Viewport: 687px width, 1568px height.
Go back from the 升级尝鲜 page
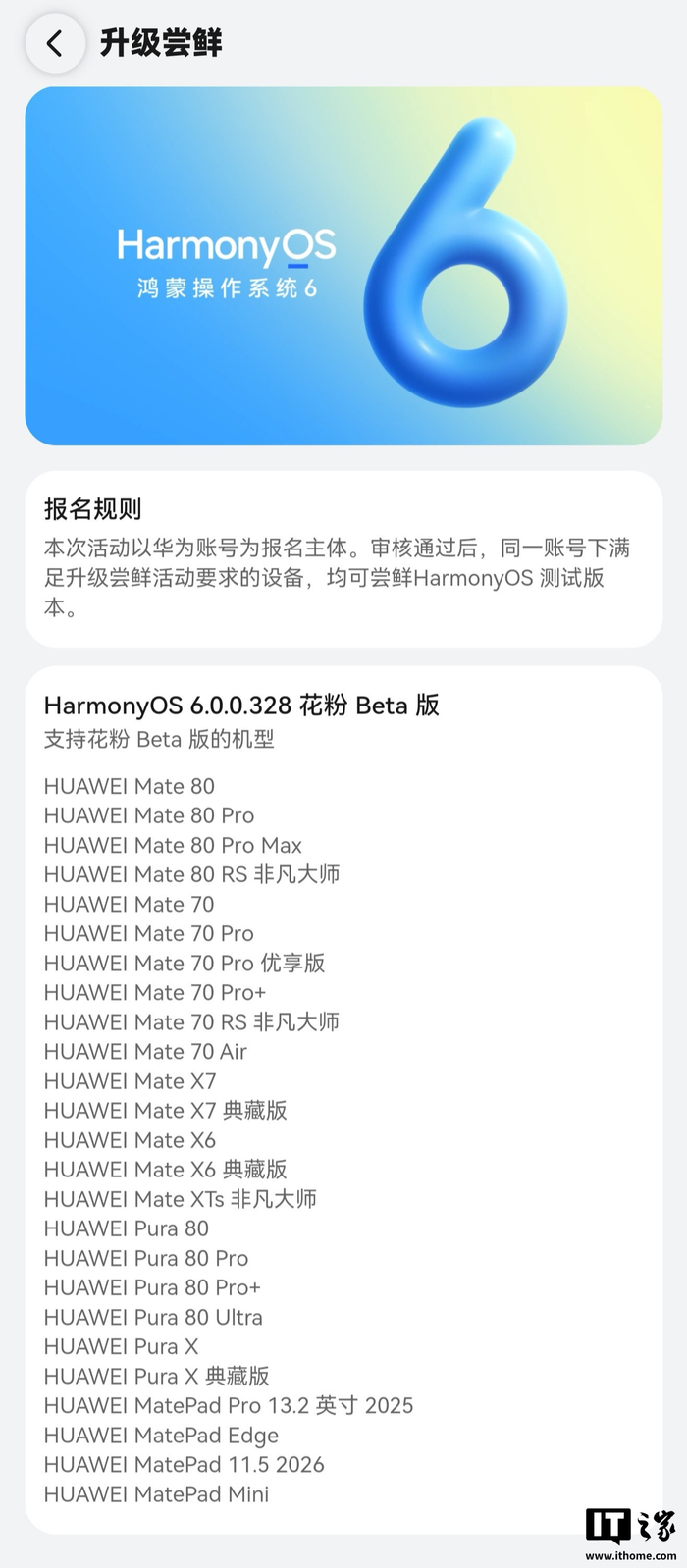[x=55, y=43]
